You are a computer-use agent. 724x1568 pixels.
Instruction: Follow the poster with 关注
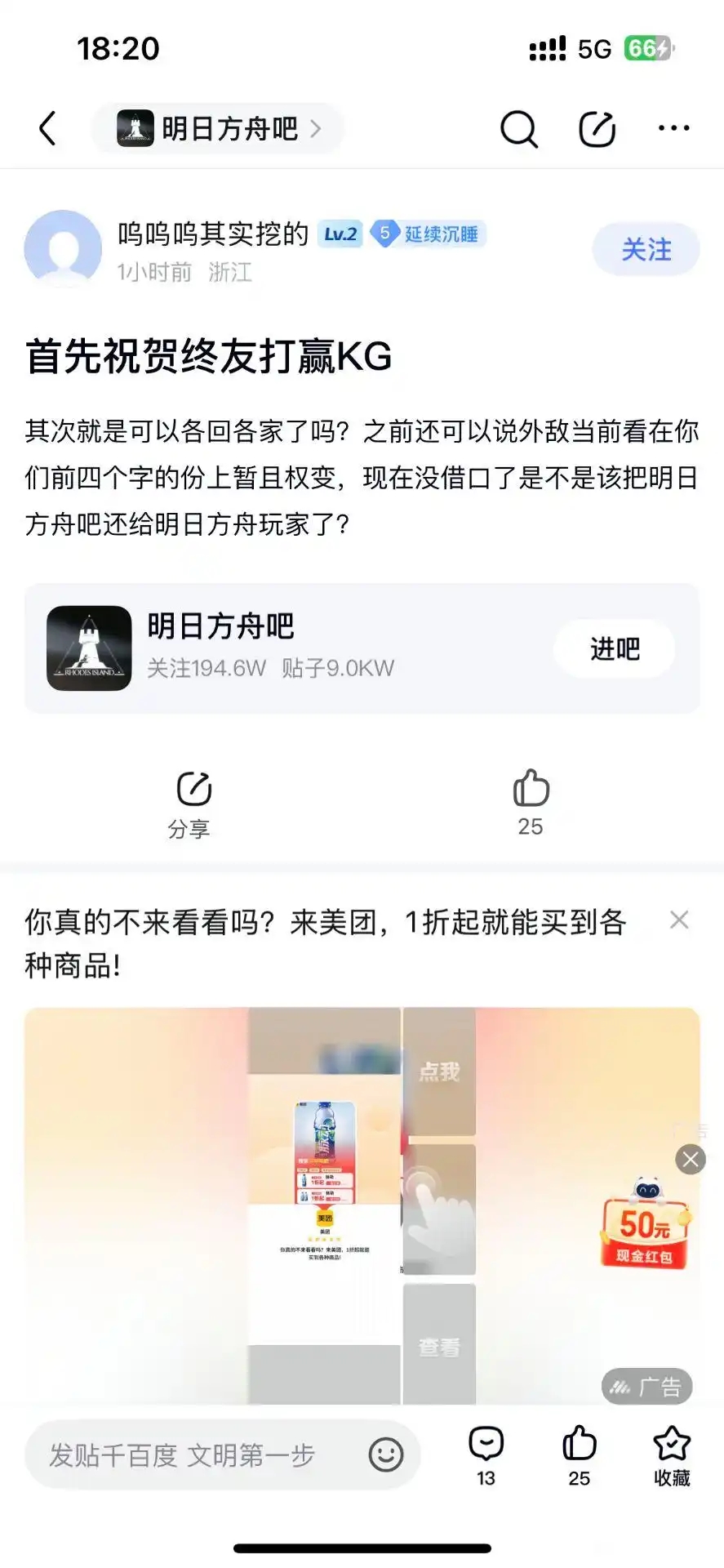click(x=646, y=249)
